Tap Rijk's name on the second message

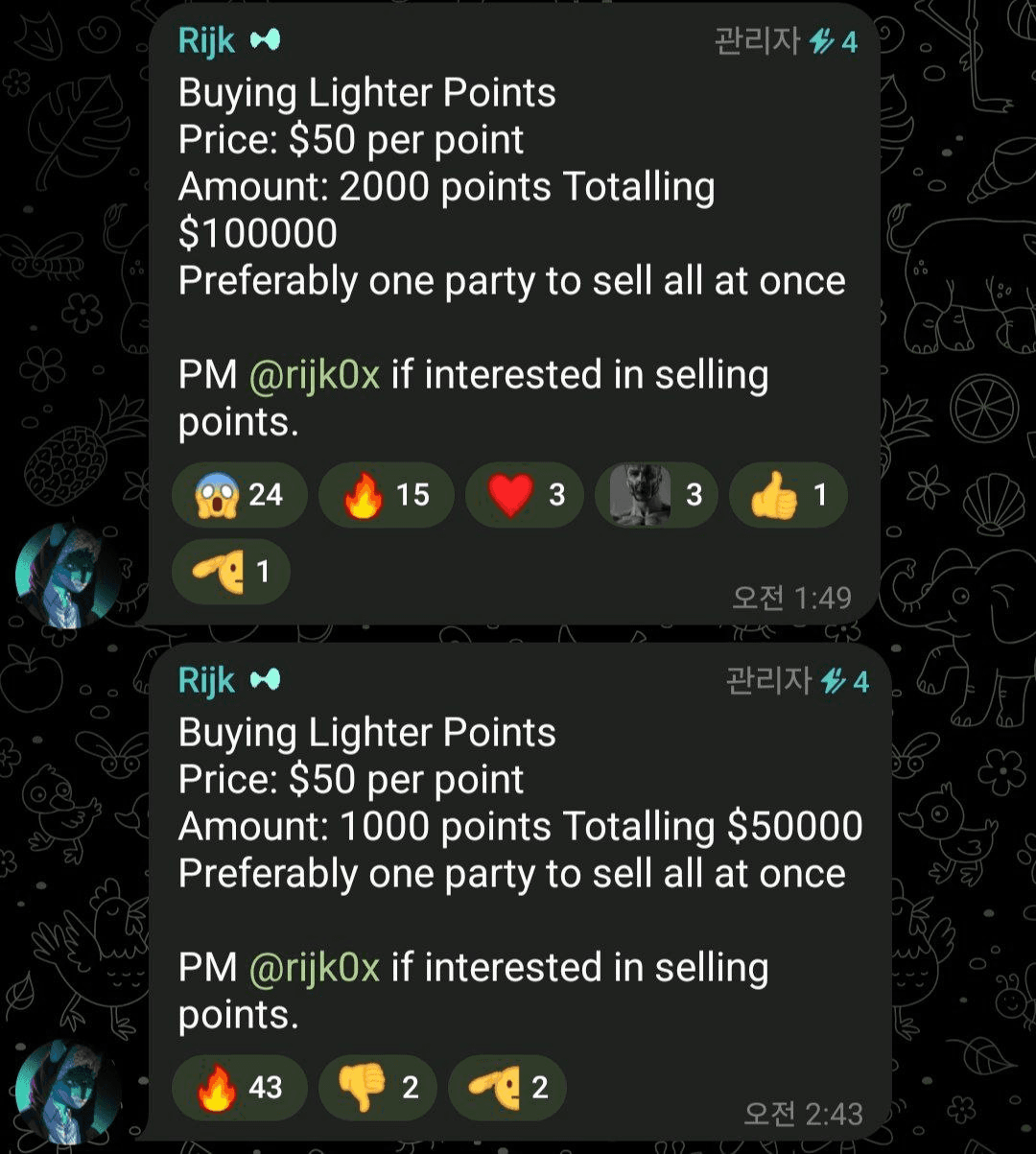(x=206, y=680)
